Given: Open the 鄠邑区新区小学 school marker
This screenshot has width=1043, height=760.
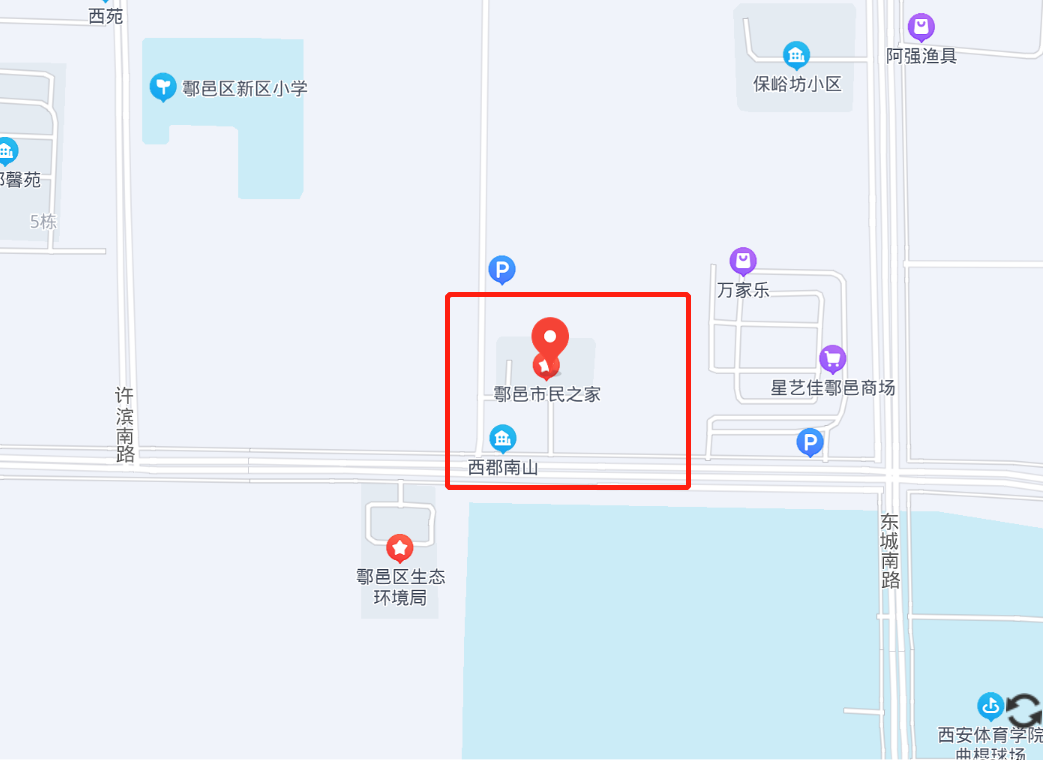Looking at the screenshot, I should point(162,87).
